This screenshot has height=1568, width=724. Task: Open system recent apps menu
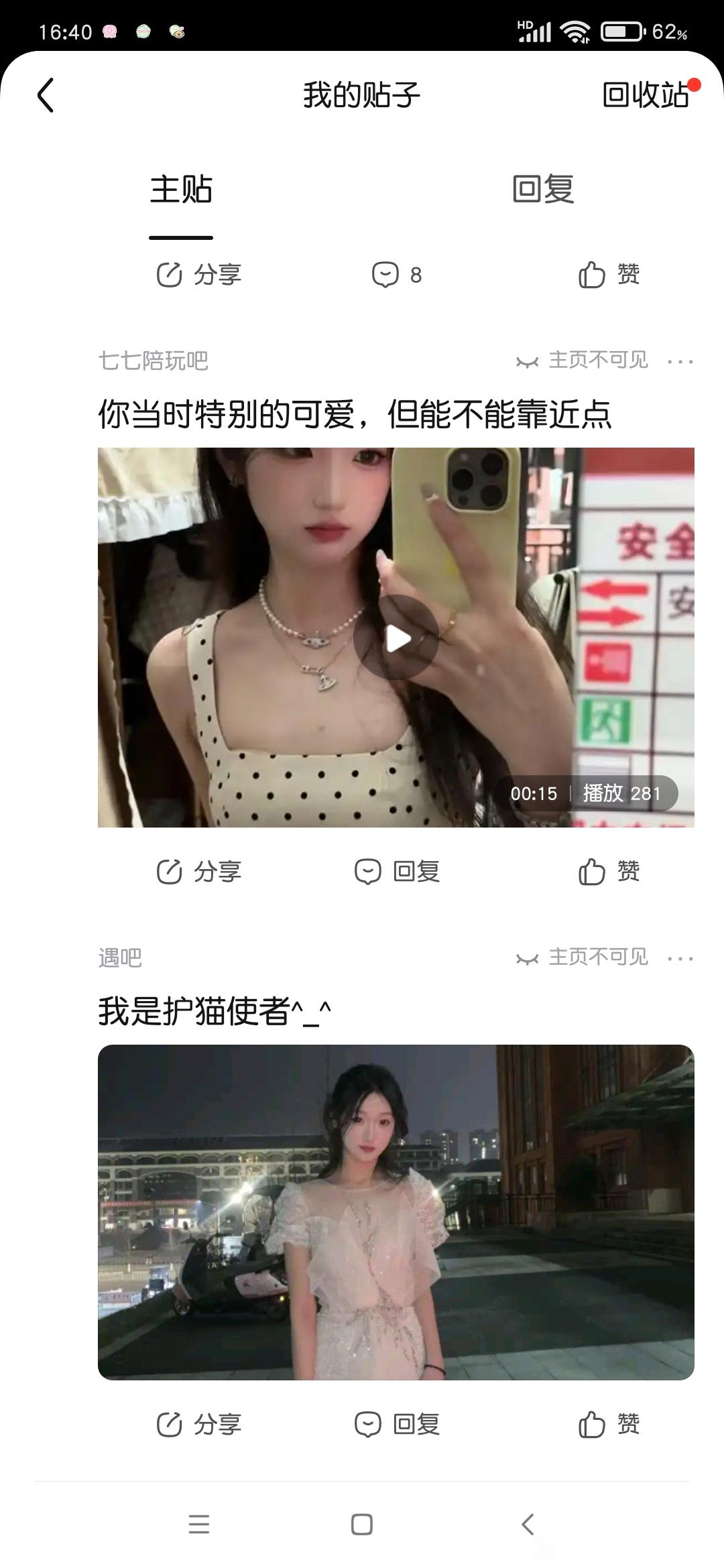(199, 1524)
